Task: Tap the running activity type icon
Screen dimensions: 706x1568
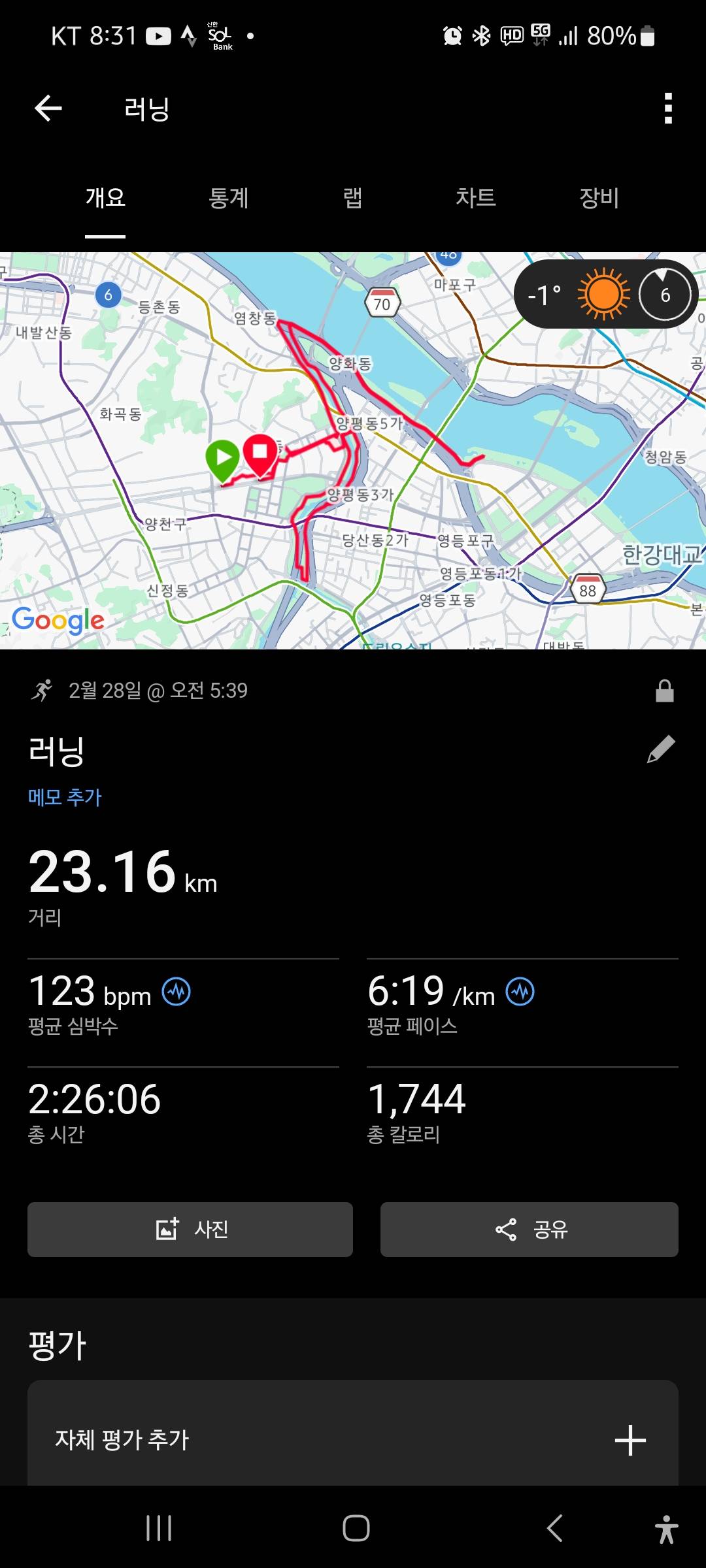Action: pos(42,691)
